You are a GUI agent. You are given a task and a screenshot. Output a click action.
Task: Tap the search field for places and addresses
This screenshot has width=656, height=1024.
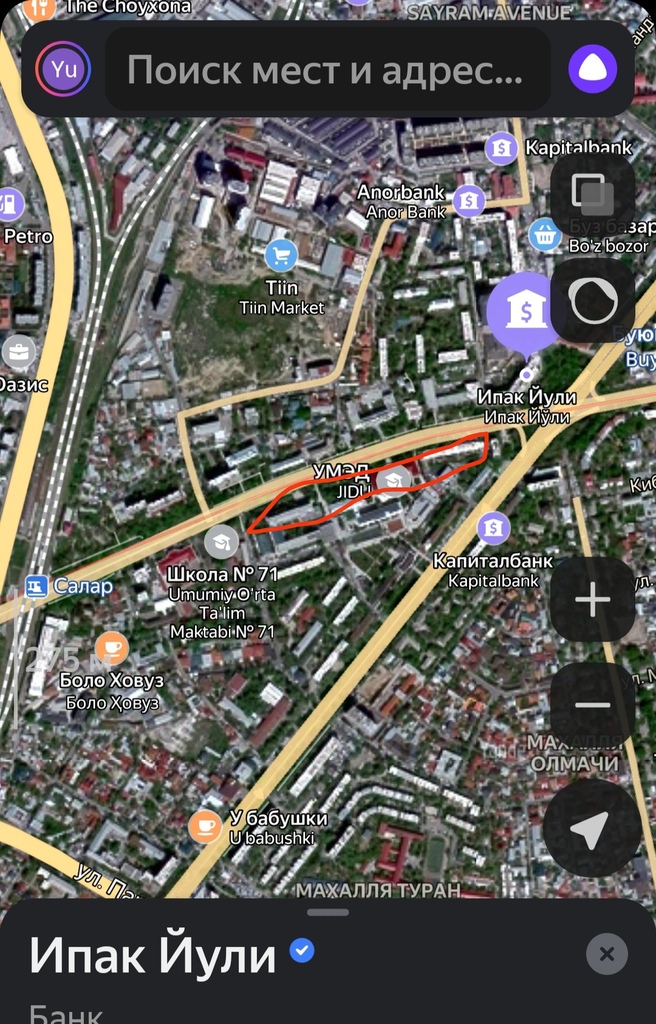(x=327, y=69)
